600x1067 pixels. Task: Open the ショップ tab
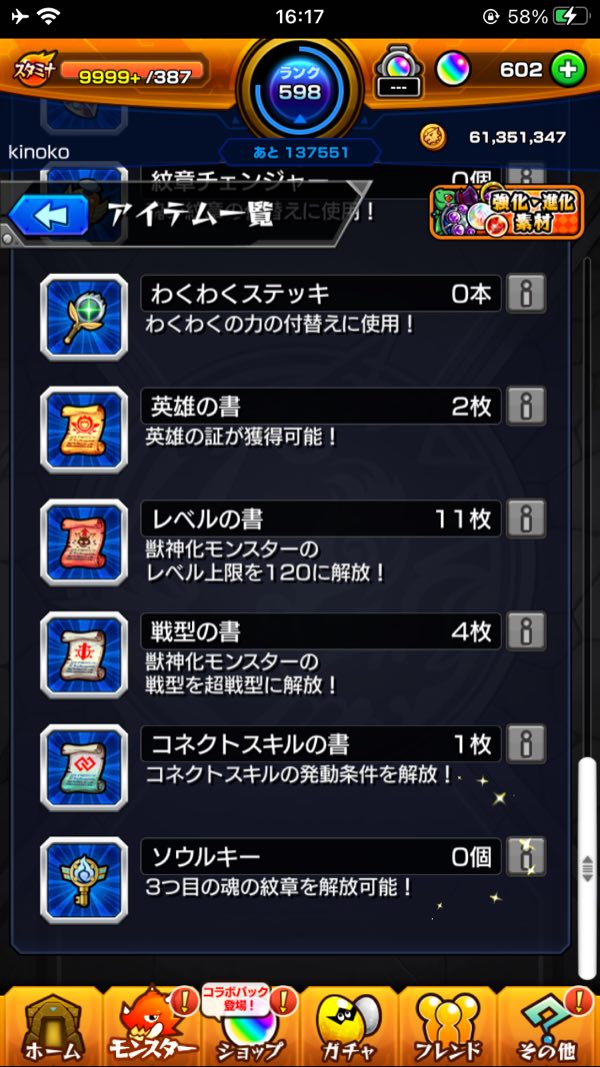coord(250,1026)
